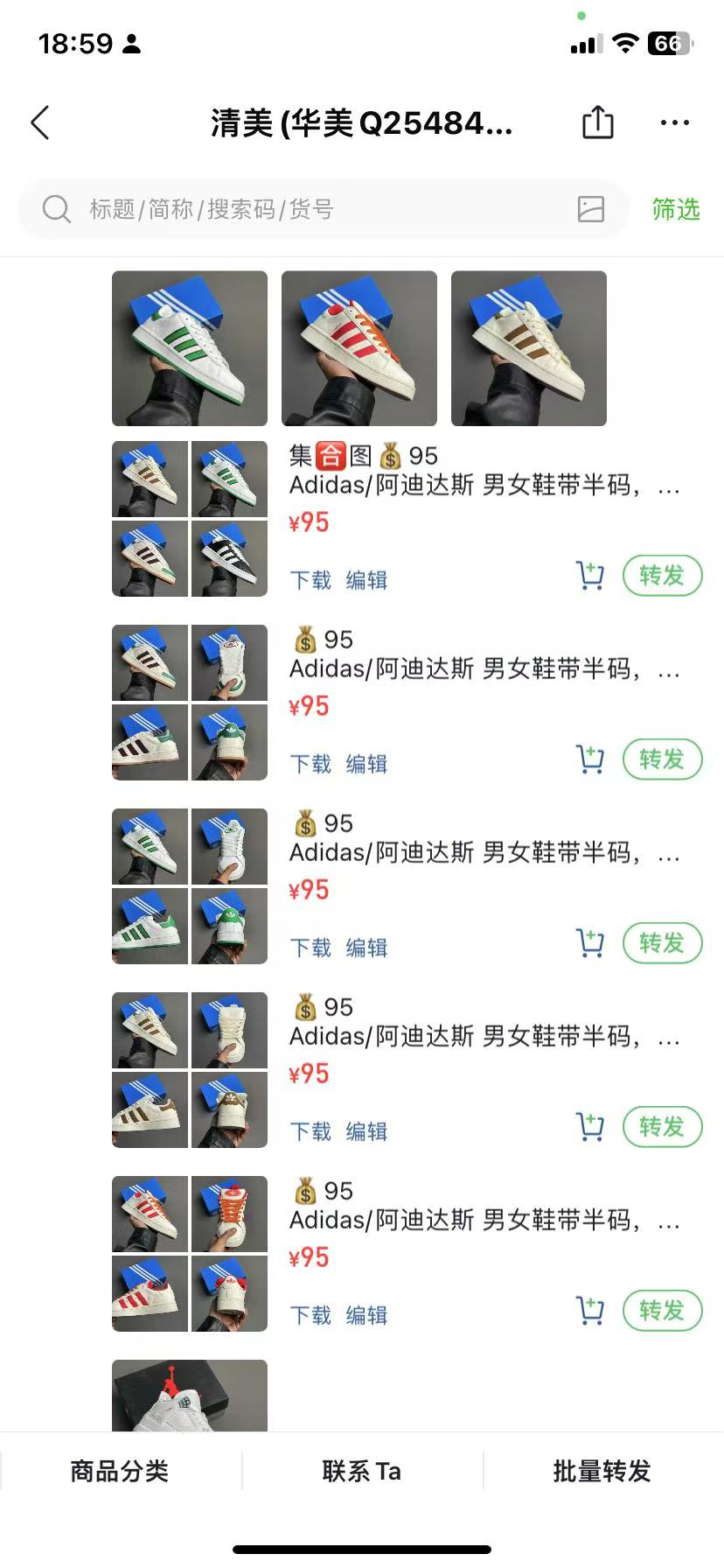
Task: Download the 集合图 95 product images
Action: (x=310, y=580)
